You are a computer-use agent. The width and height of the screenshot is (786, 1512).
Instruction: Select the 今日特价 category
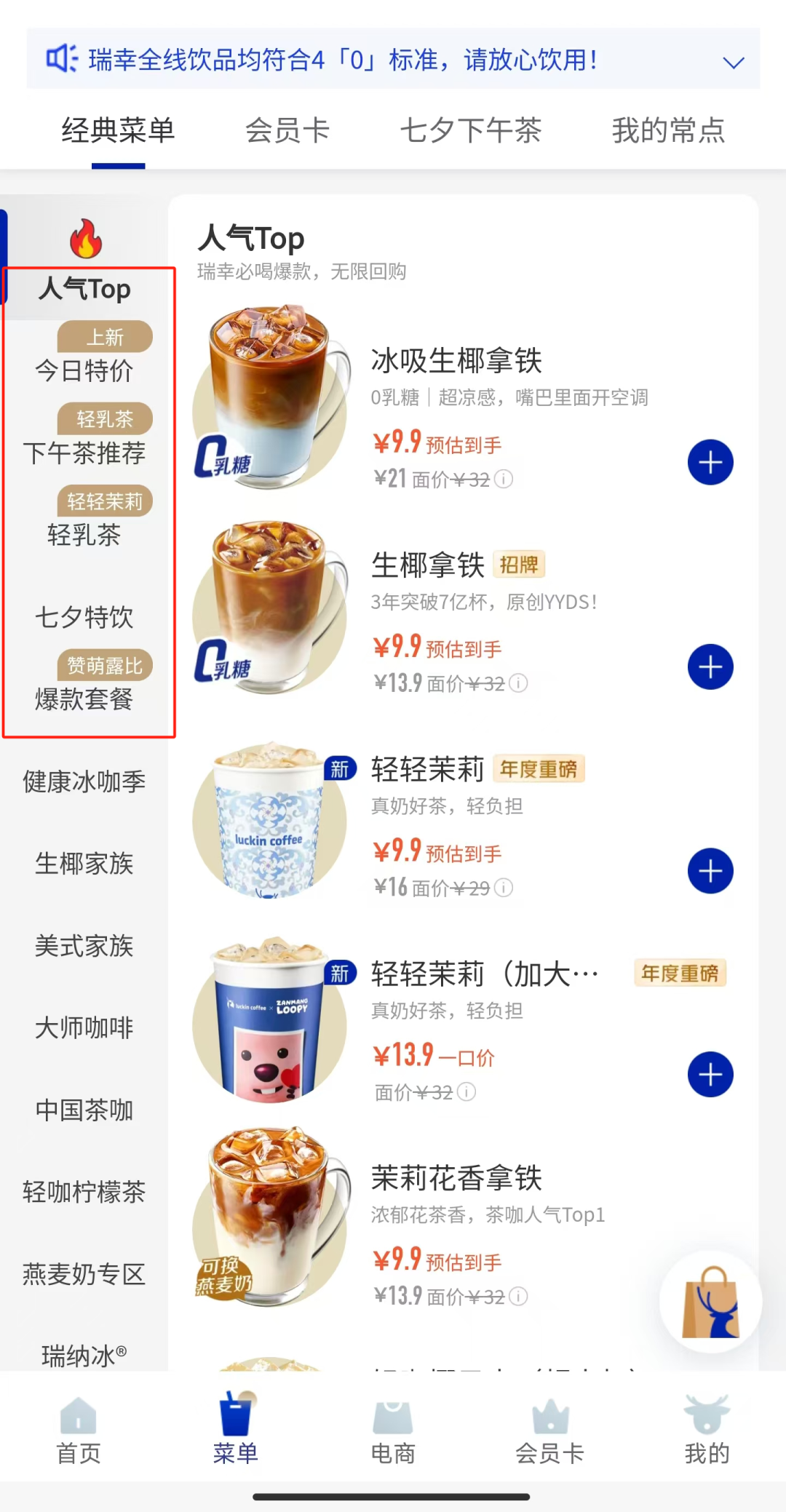tap(84, 370)
